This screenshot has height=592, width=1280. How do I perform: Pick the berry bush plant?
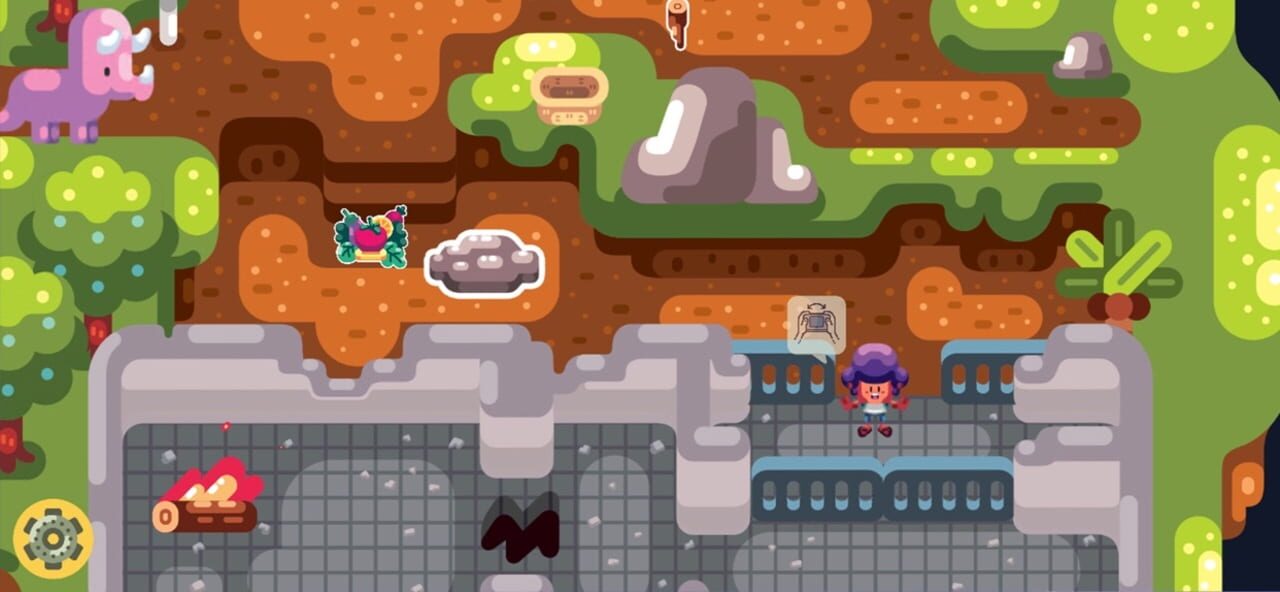click(371, 238)
